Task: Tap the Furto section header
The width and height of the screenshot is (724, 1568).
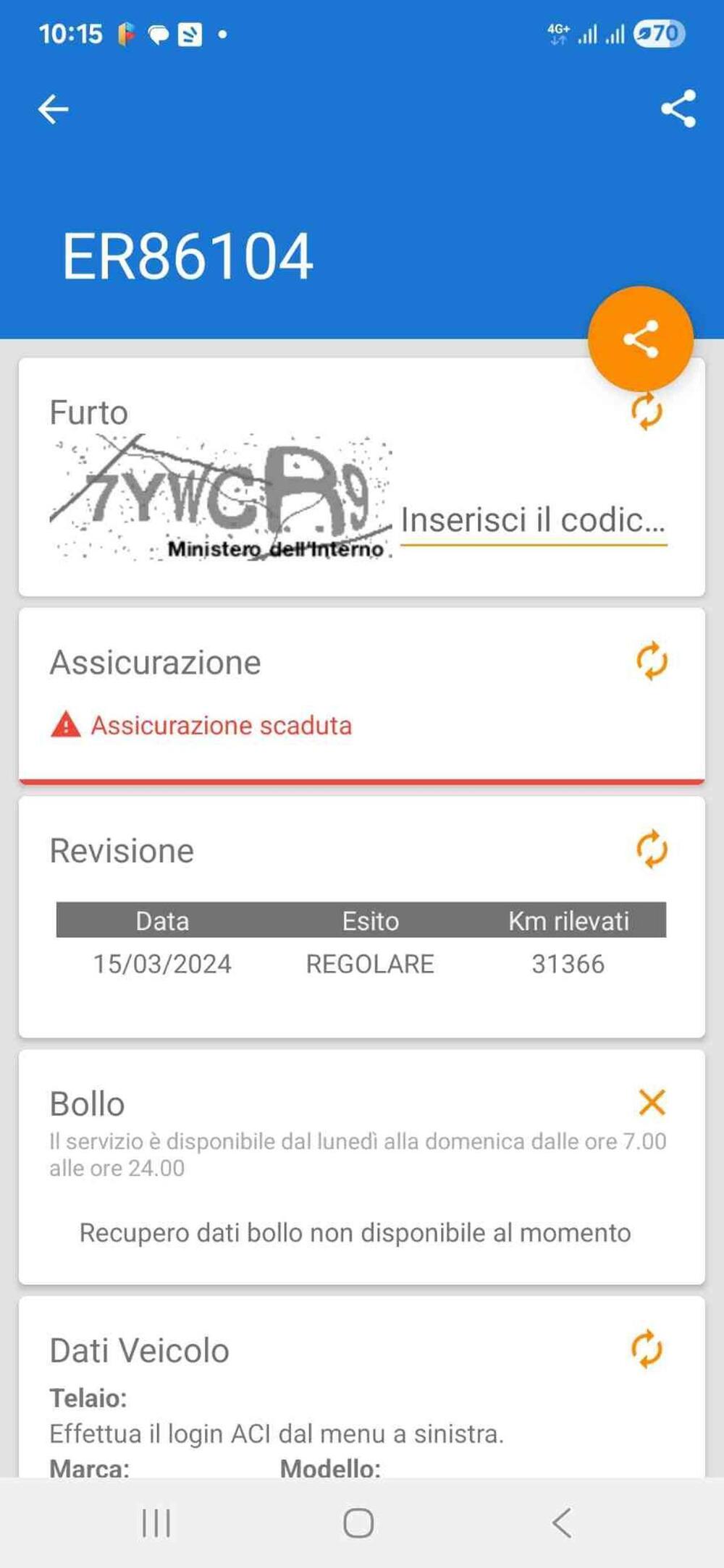Action: coord(88,411)
